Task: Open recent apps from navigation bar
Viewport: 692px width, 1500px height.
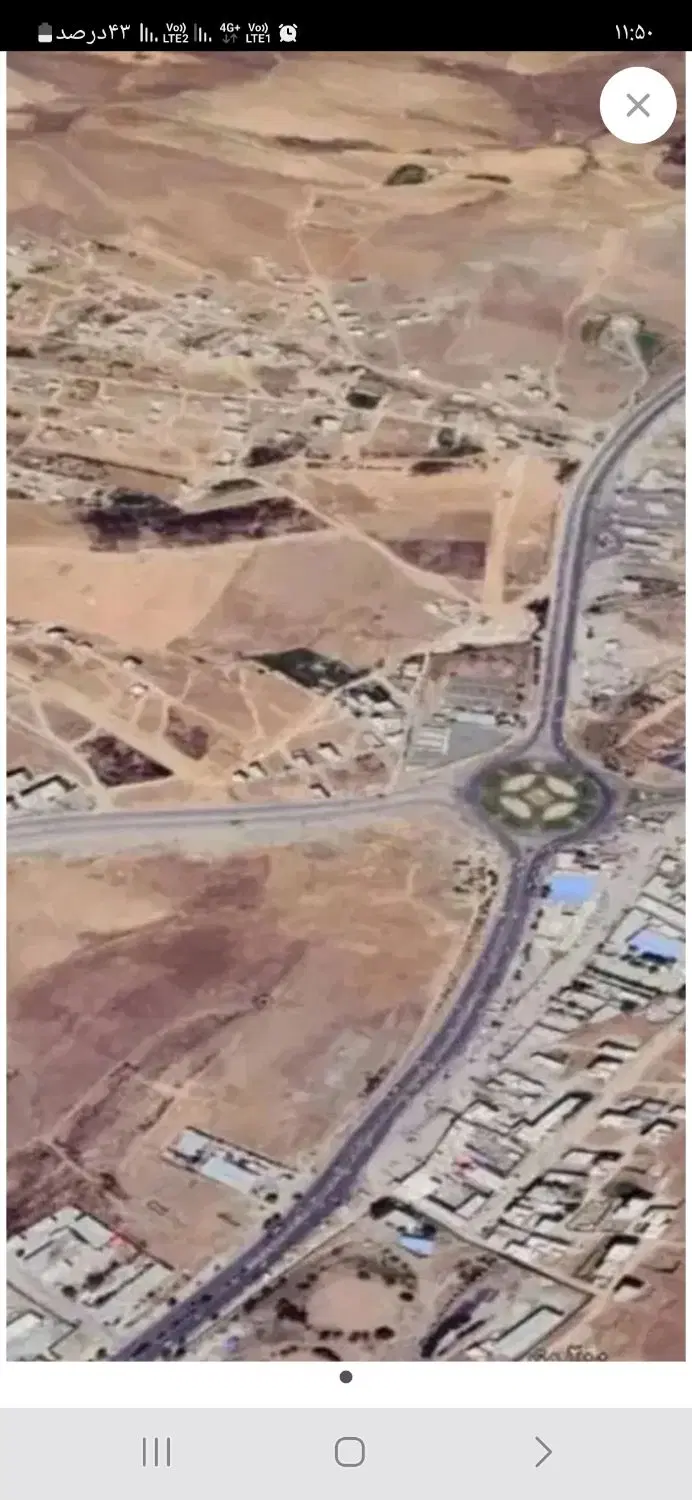Action: pyautogui.click(x=156, y=1452)
